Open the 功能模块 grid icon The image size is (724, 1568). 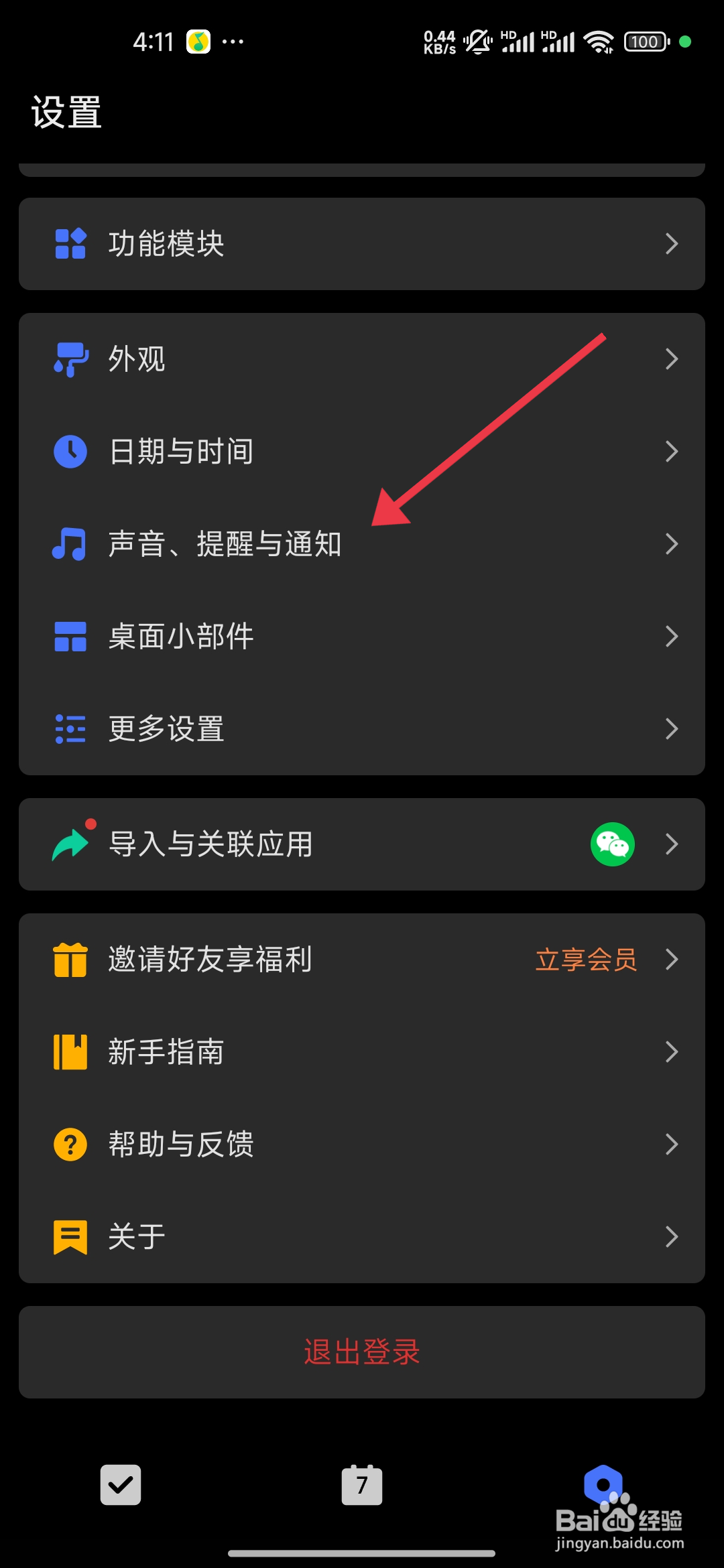[69, 244]
